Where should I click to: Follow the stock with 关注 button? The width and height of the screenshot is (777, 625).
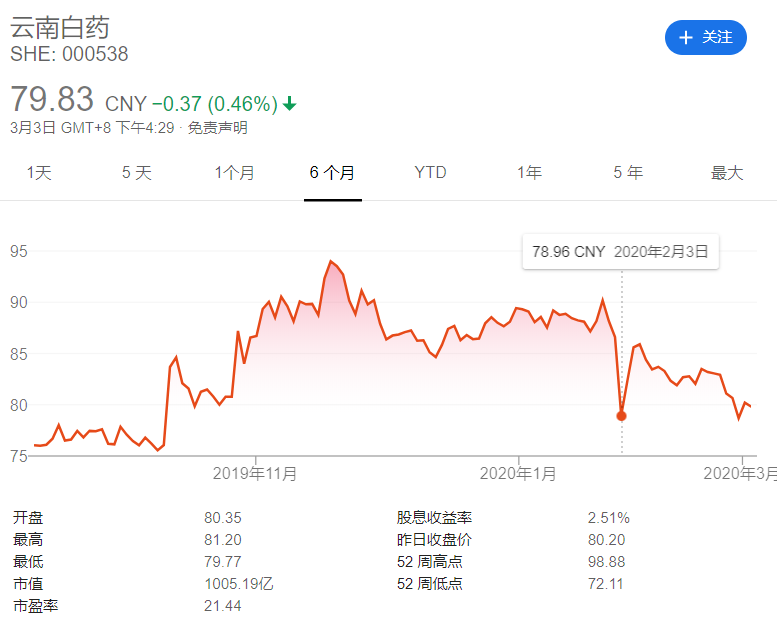[x=705, y=37]
